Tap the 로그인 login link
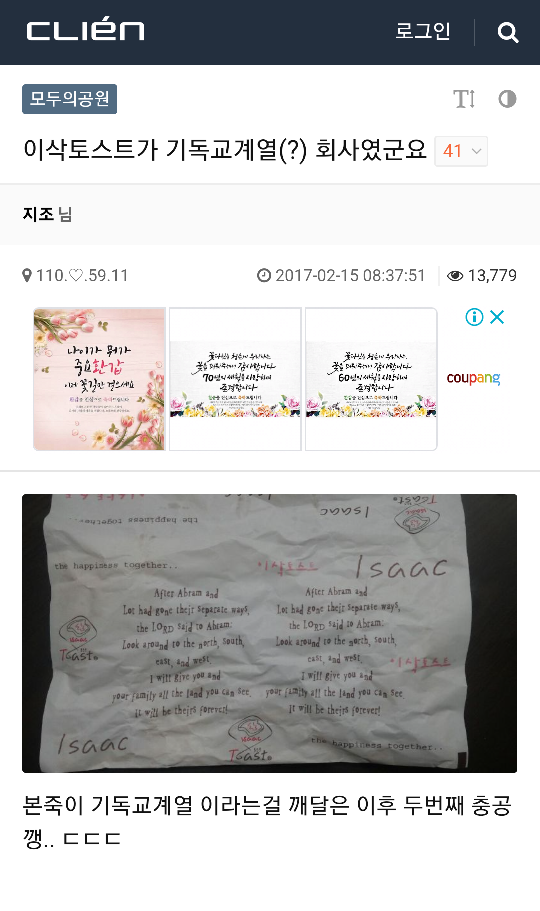Image resolution: width=540 pixels, height=911 pixels. (x=423, y=31)
